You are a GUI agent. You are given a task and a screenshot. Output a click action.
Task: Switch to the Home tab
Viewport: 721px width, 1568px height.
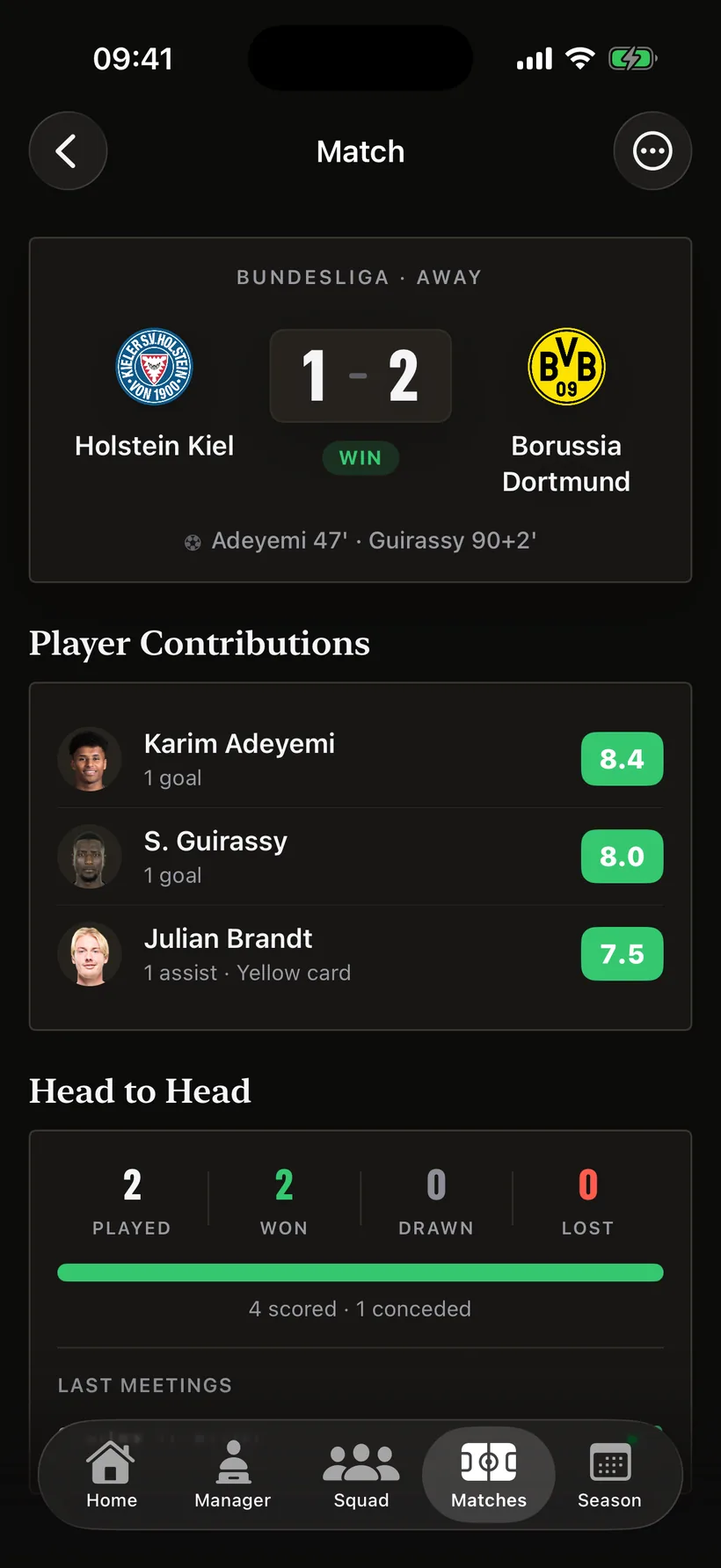click(x=112, y=1475)
